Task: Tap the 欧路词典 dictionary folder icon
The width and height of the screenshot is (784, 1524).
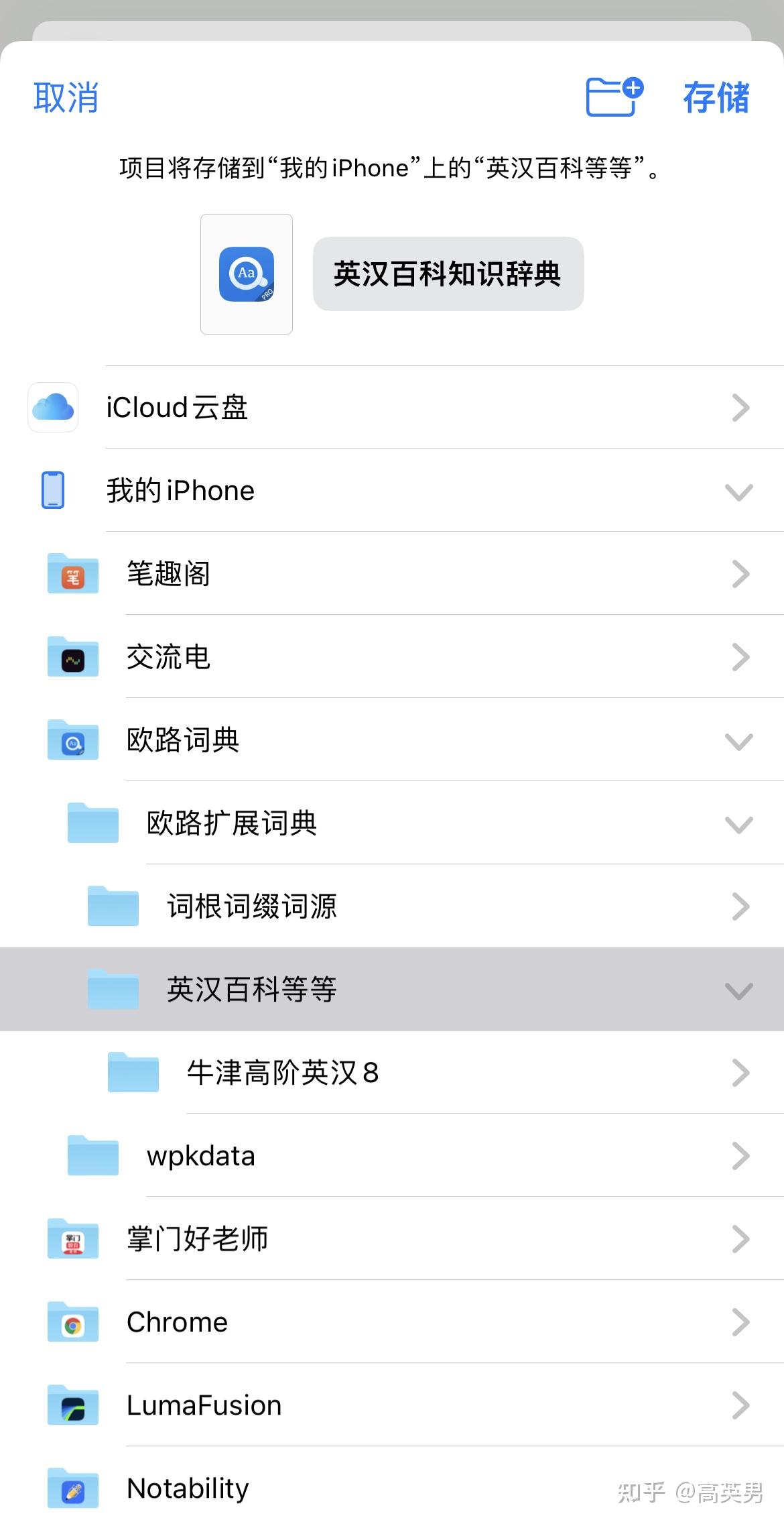Action: (x=72, y=740)
